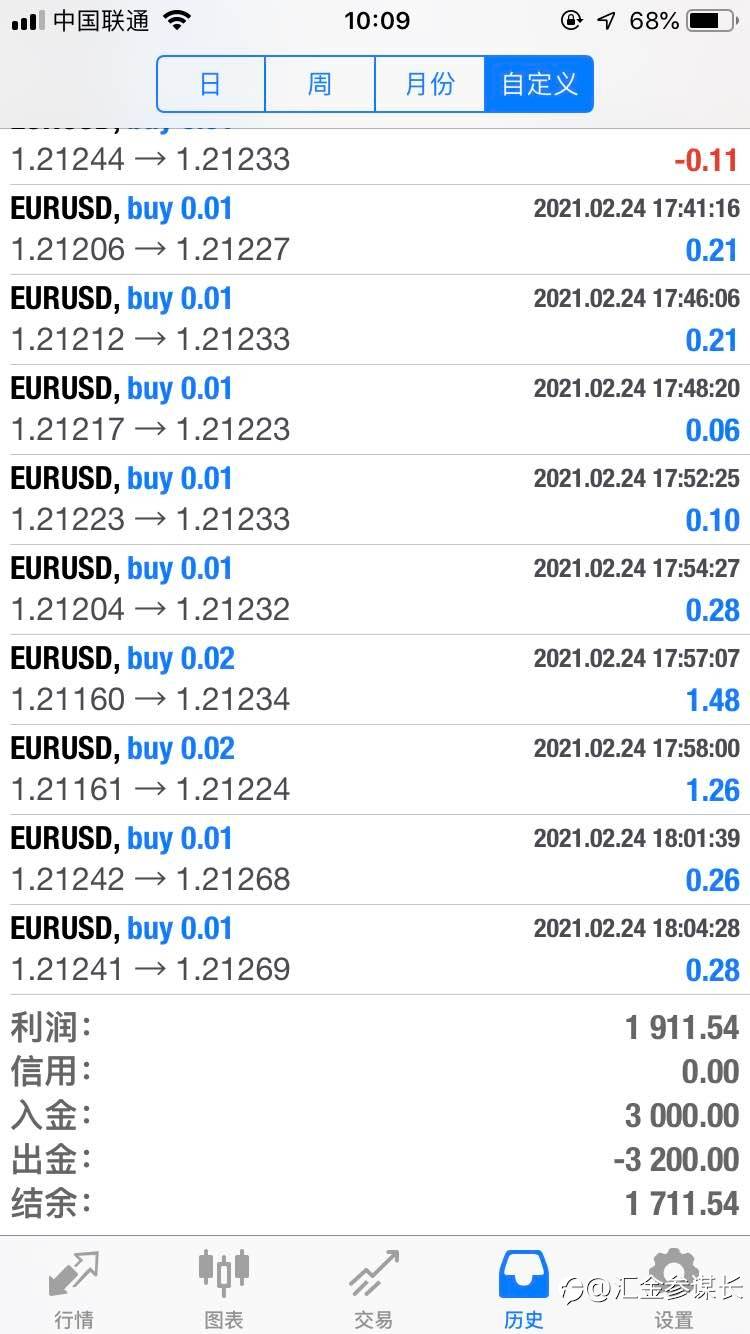The height and width of the screenshot is (1334, 750).
Task: Expand the EURUSD trade at 17:46:06
Action: tap(375, 320)
